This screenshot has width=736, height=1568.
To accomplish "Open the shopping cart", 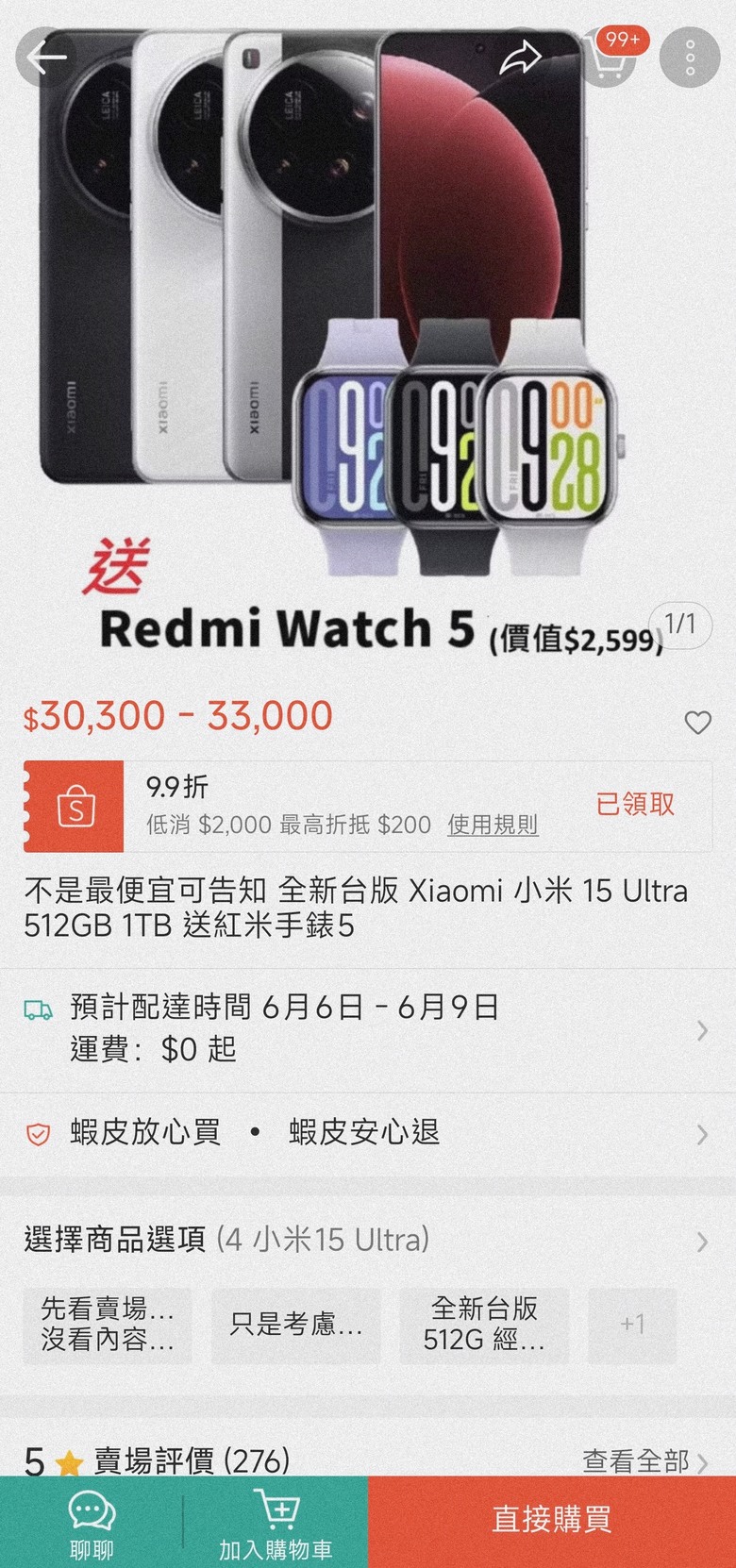I will (608, 57).
